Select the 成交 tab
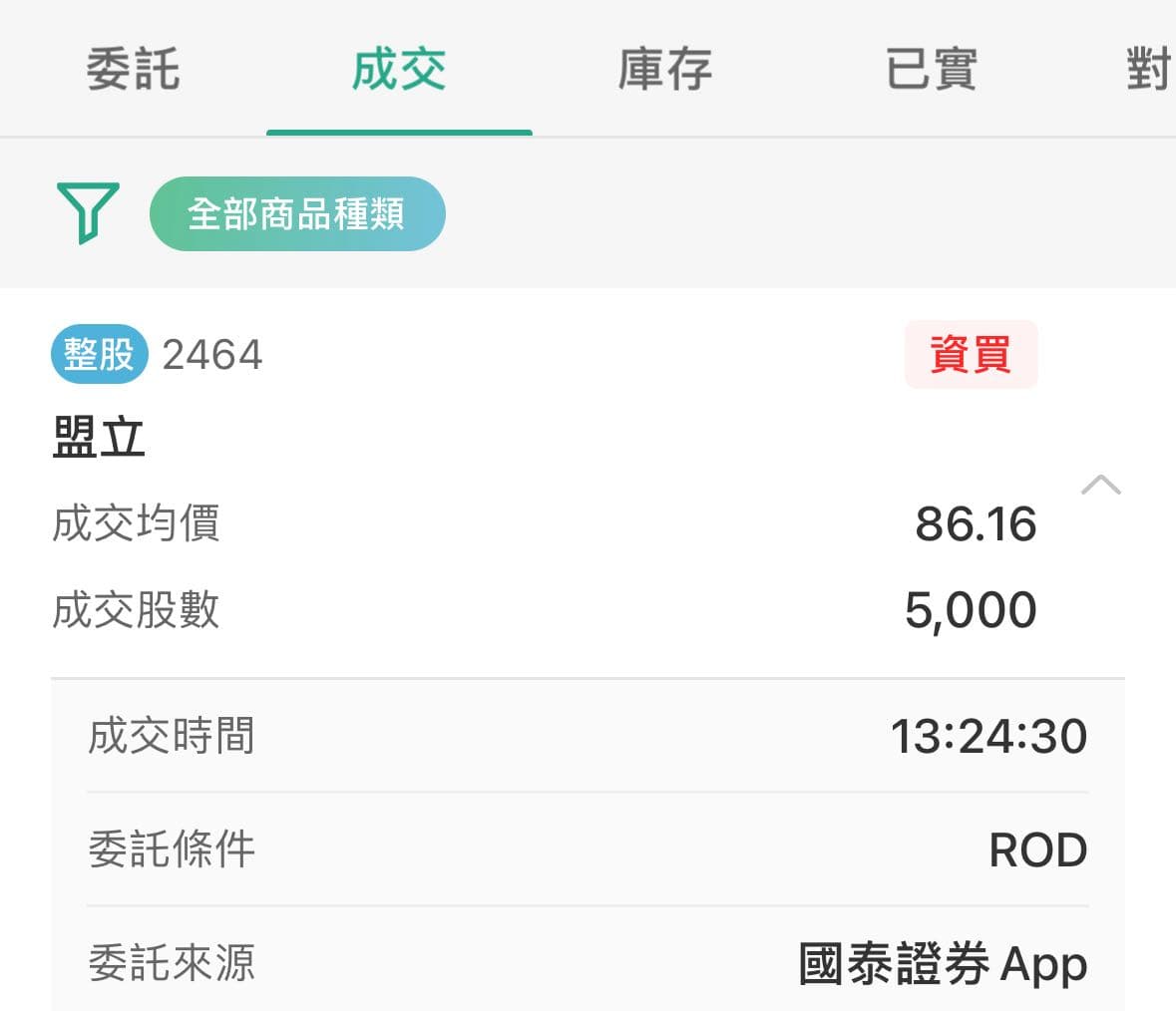Screen dimensions: 1176x1011 (399, 70)
